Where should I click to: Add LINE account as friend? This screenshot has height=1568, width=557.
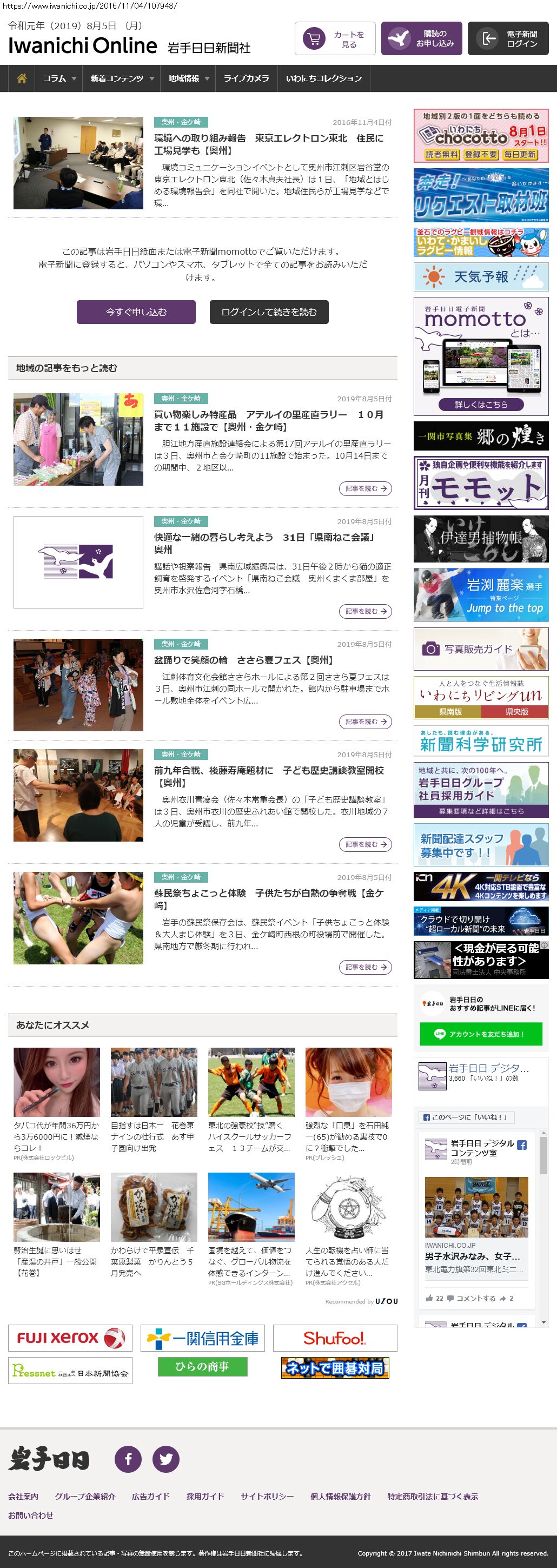pyautogui.click(x=480, y=1034)
